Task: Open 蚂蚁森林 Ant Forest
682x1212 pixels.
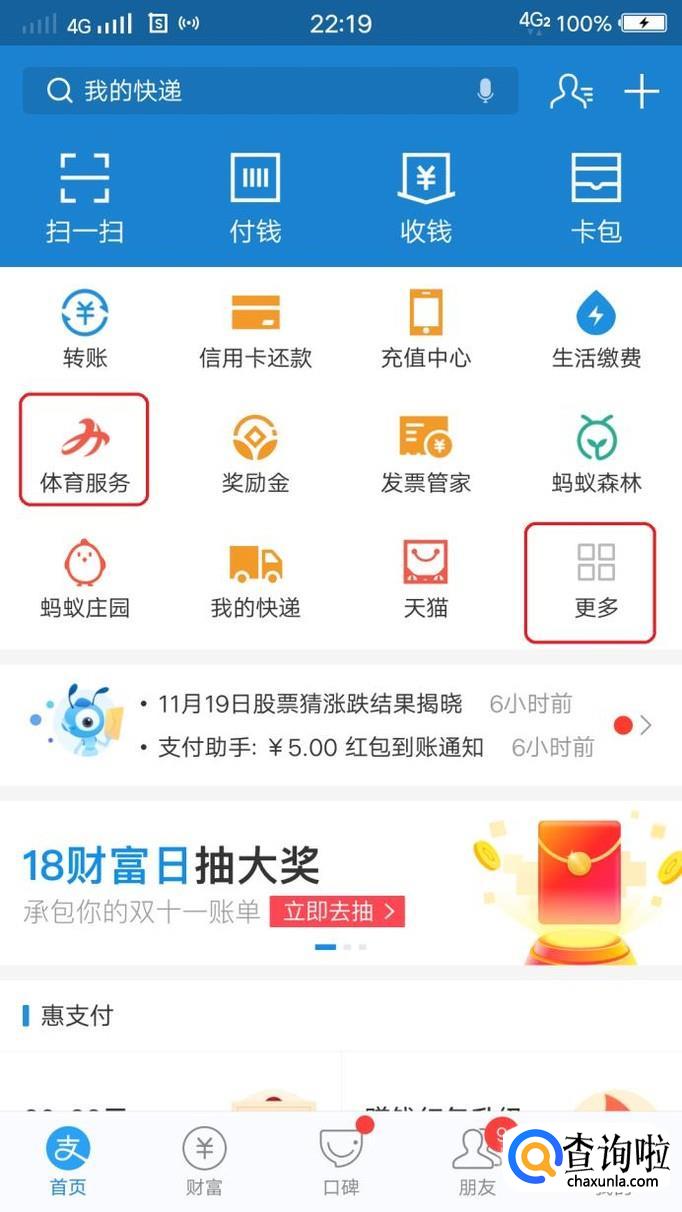Action: [x=596, y=452]
